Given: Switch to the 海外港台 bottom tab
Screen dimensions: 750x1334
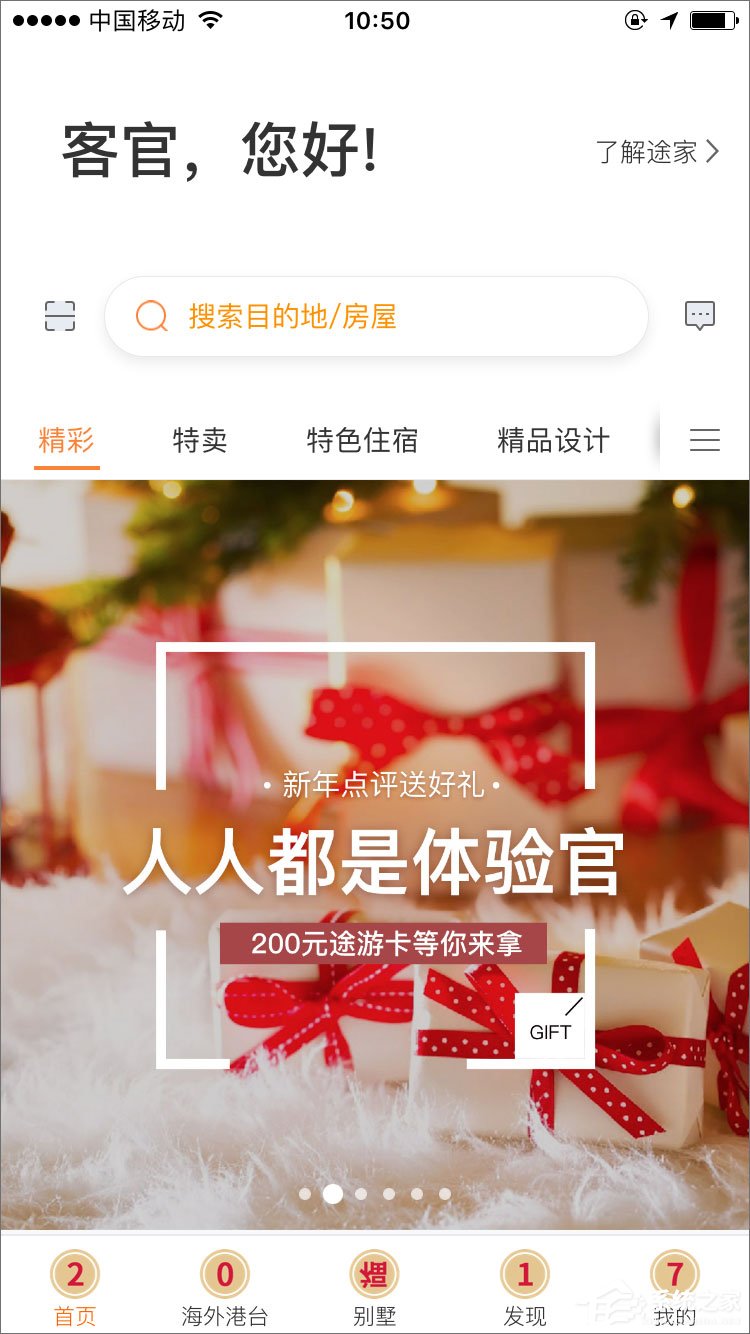Looking at the screenshot, I should [225, 1288].
